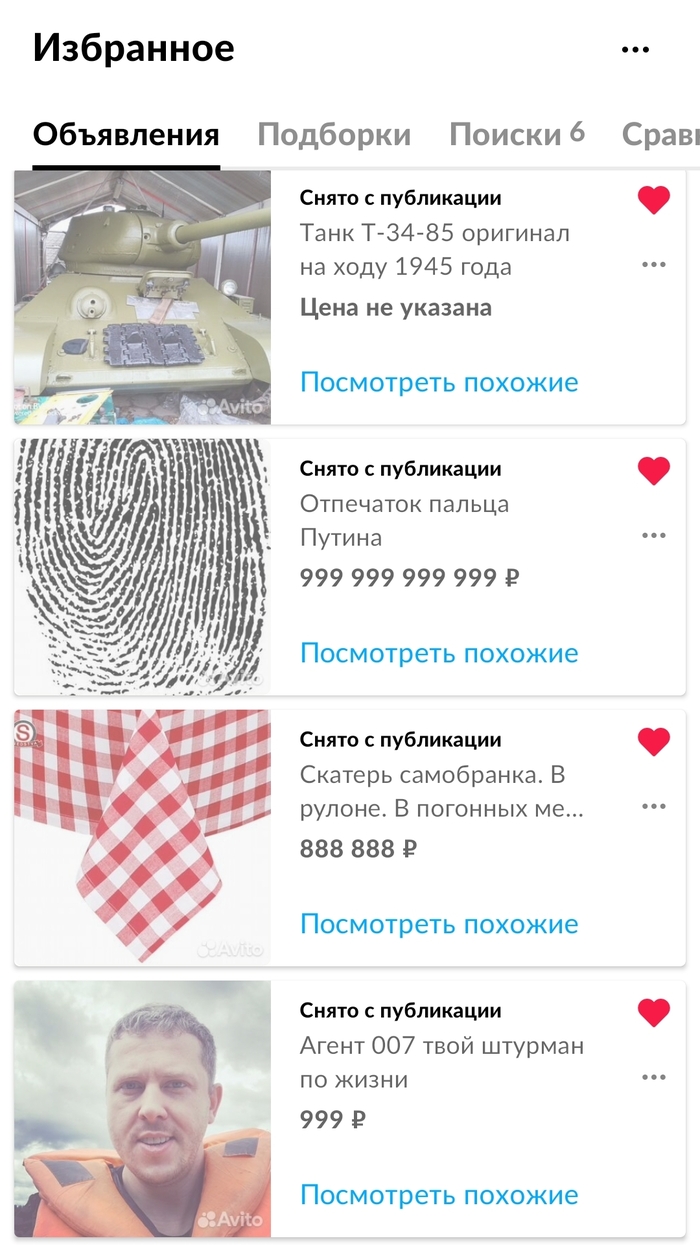Open the partially visible Сравнения tab
This screenshot has width=700, height=1245.
tap(660, 135)
